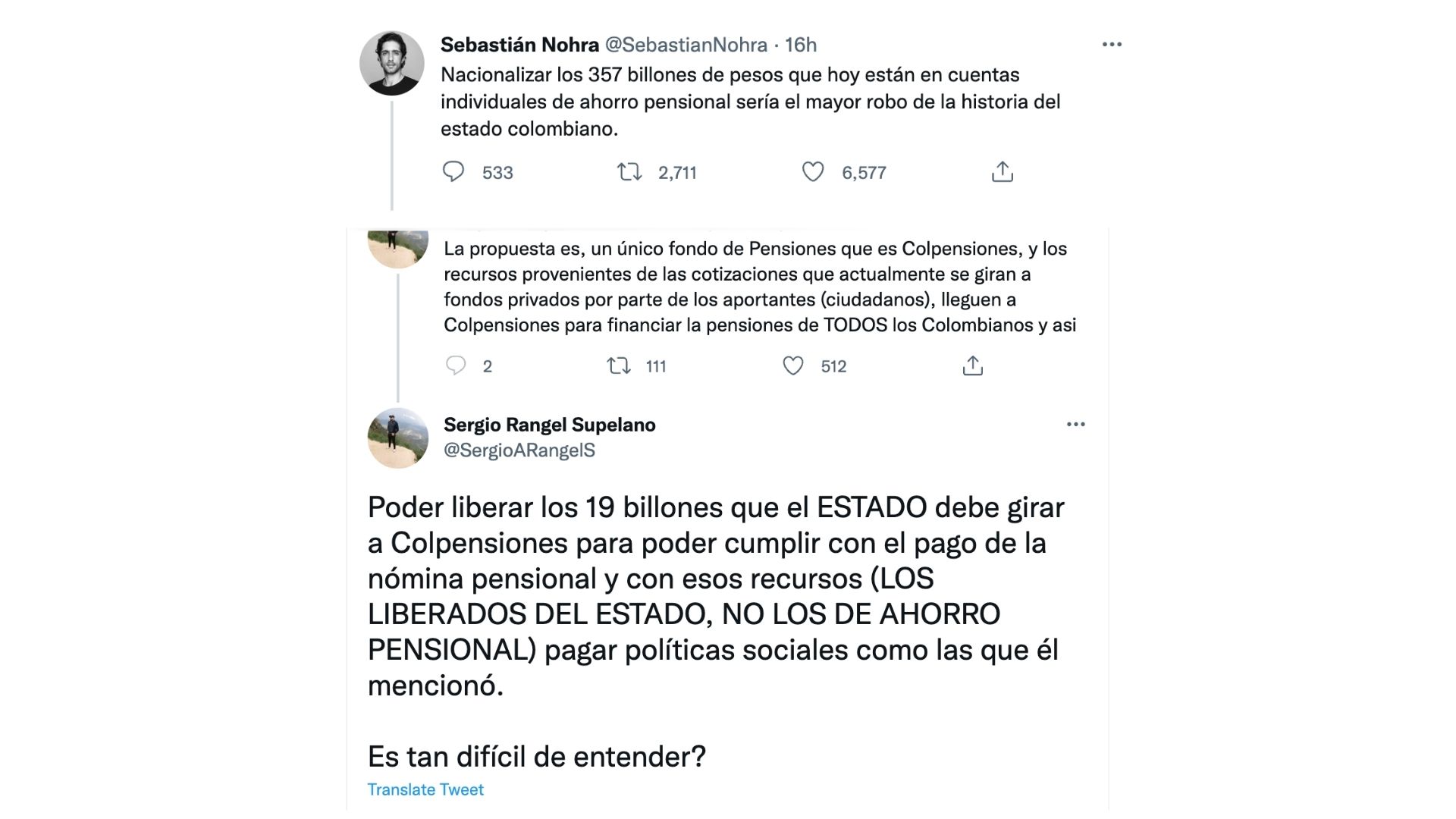The width and height of the screenshot is (1456, 819).
Task: Open Sergio Rangel Supelano's profile avatar
Action: click(397, 438)
